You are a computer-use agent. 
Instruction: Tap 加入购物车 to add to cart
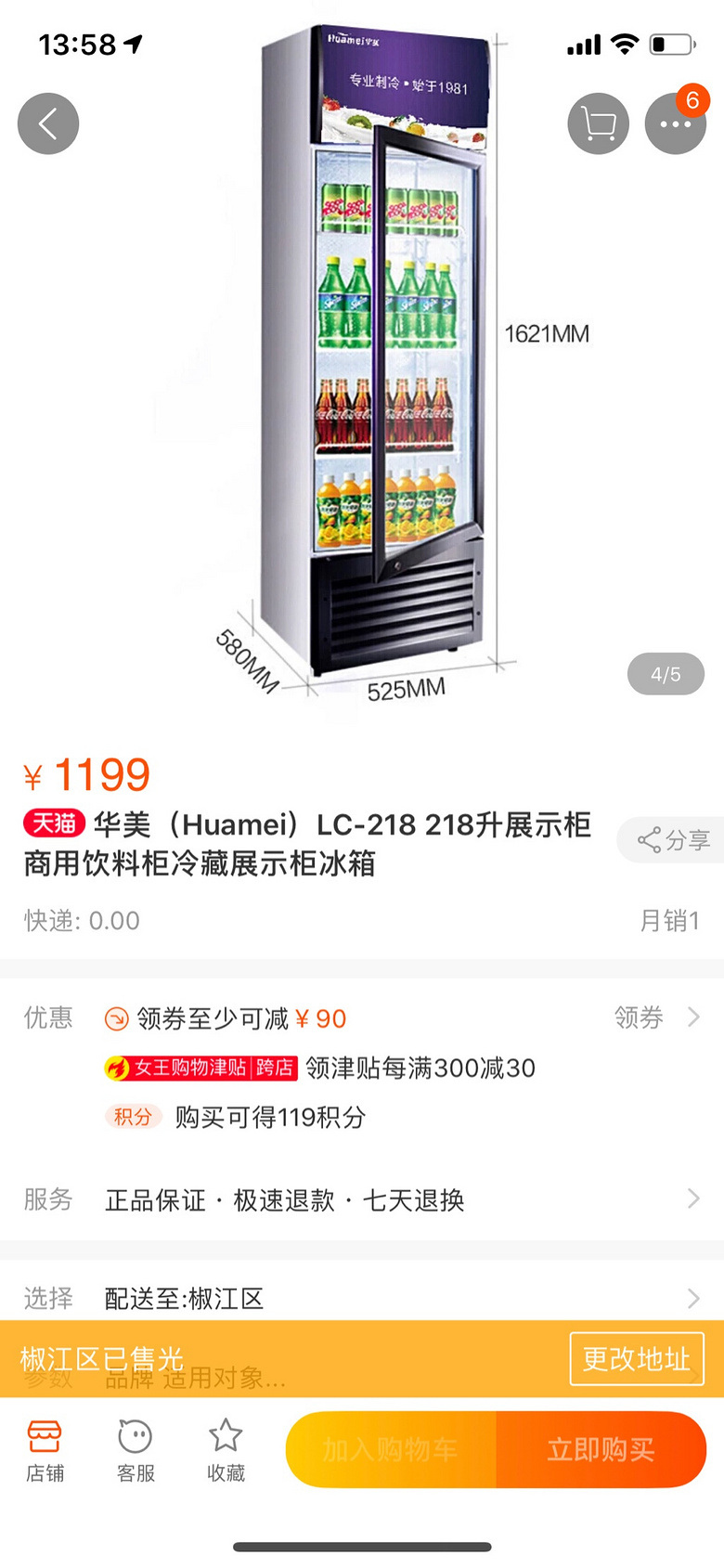(x=391, y=1449)
